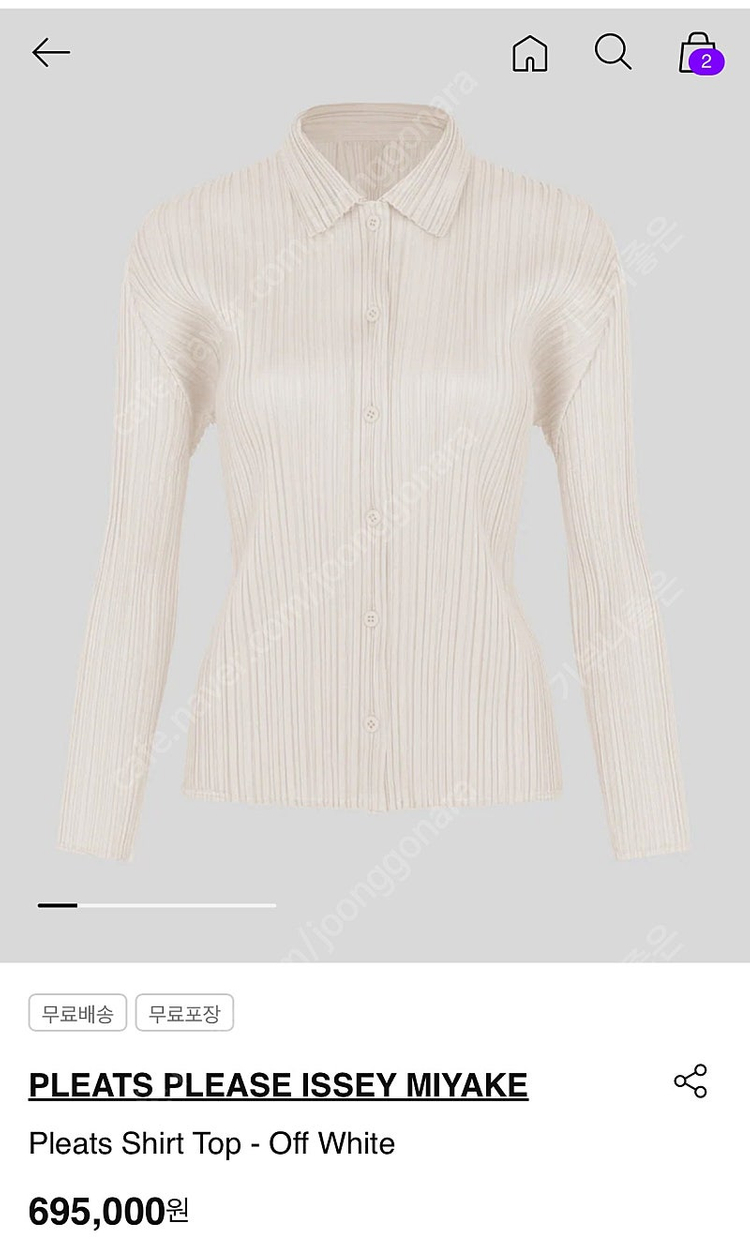Image resolution: width=750 pixels, height=1253 pixels.
Task: Open the PLEATS PLEASE ISSEY MIYAKE brand page
Action: [x=278, y=1085]
